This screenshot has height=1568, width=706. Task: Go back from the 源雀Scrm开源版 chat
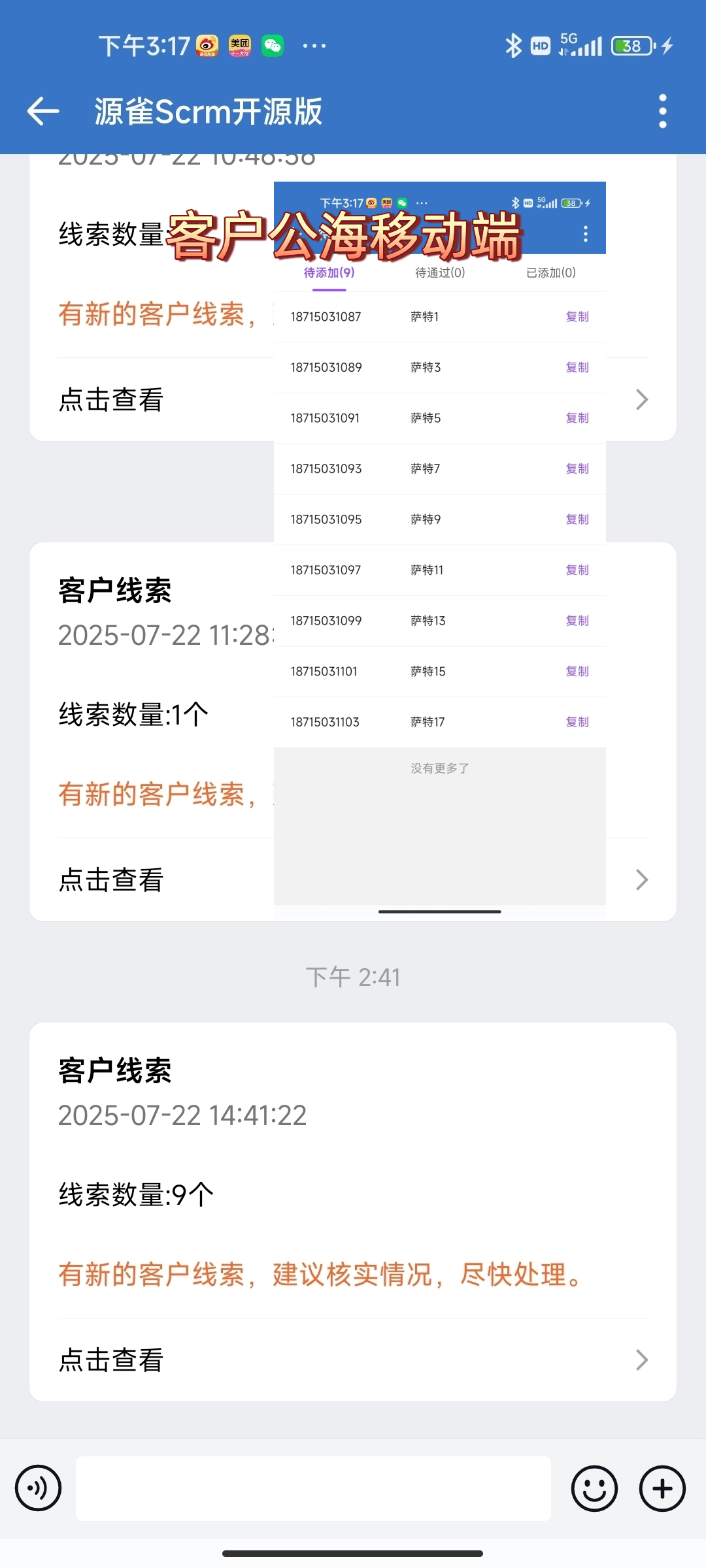[x=43, y=111]
